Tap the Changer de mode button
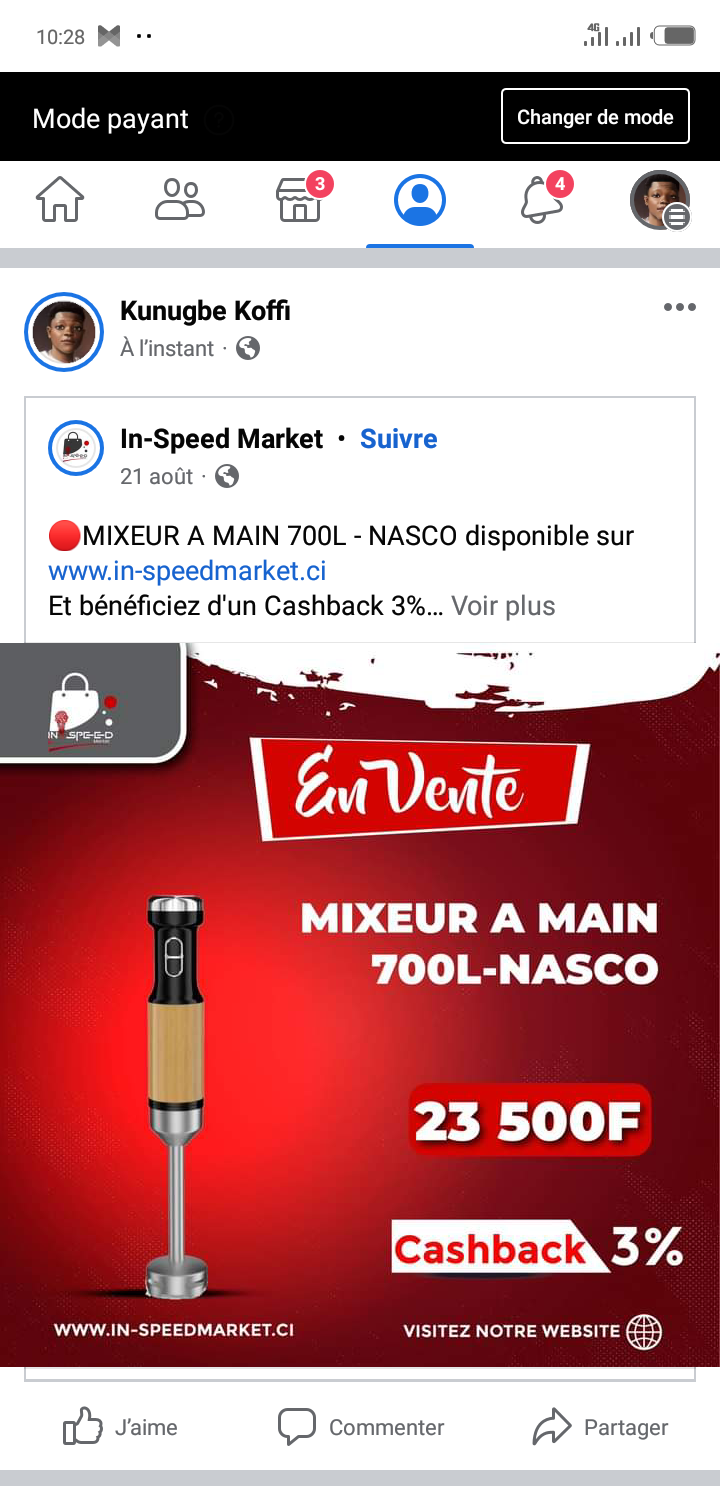 coord(595,117)
